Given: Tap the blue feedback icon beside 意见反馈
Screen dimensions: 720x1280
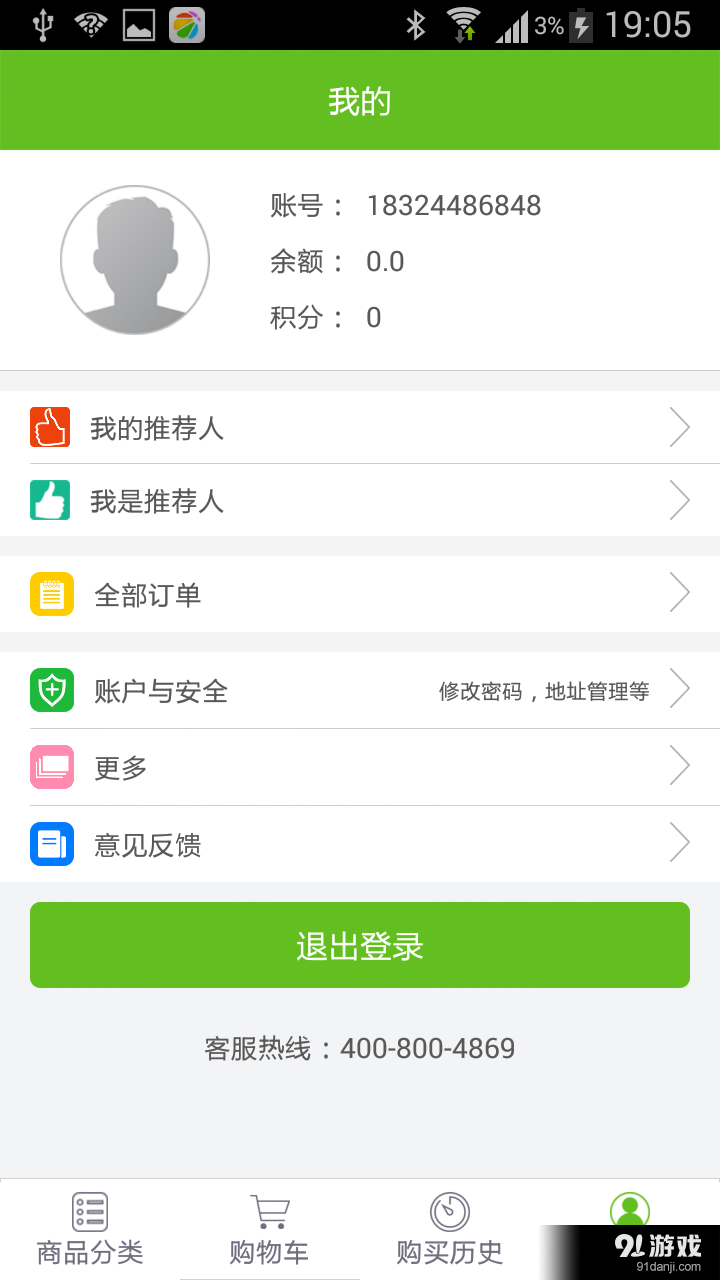Looking at the screenshot, I should [52, 844].
